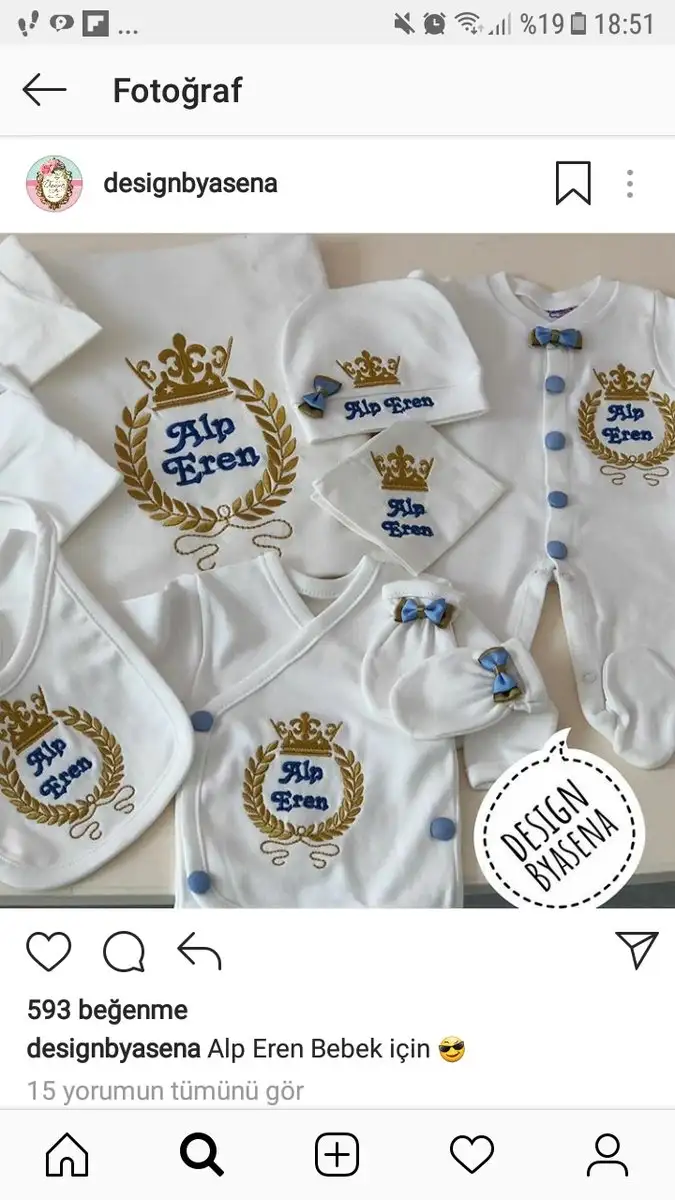Bookmark this post

[x=573, y=184]
